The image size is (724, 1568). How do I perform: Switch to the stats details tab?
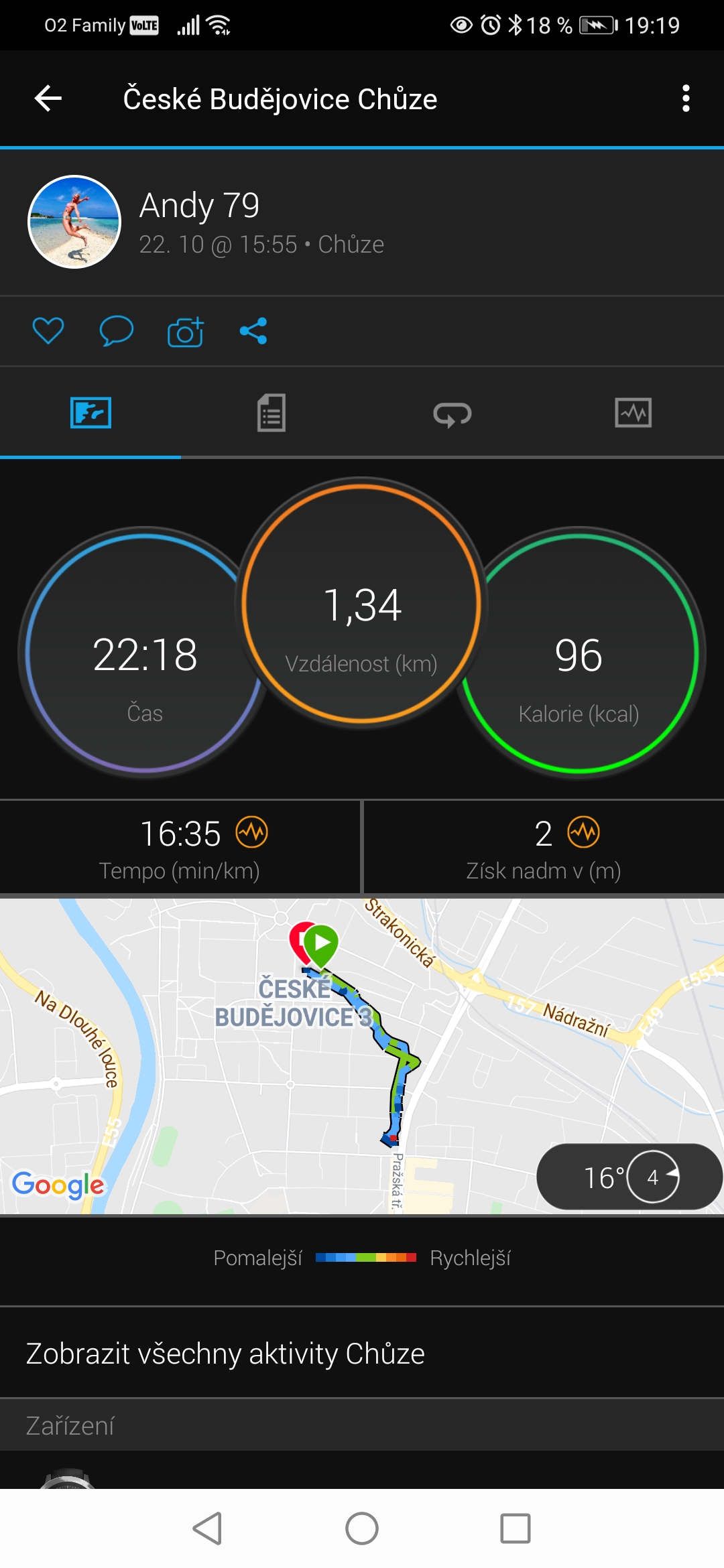pos(271,413)
